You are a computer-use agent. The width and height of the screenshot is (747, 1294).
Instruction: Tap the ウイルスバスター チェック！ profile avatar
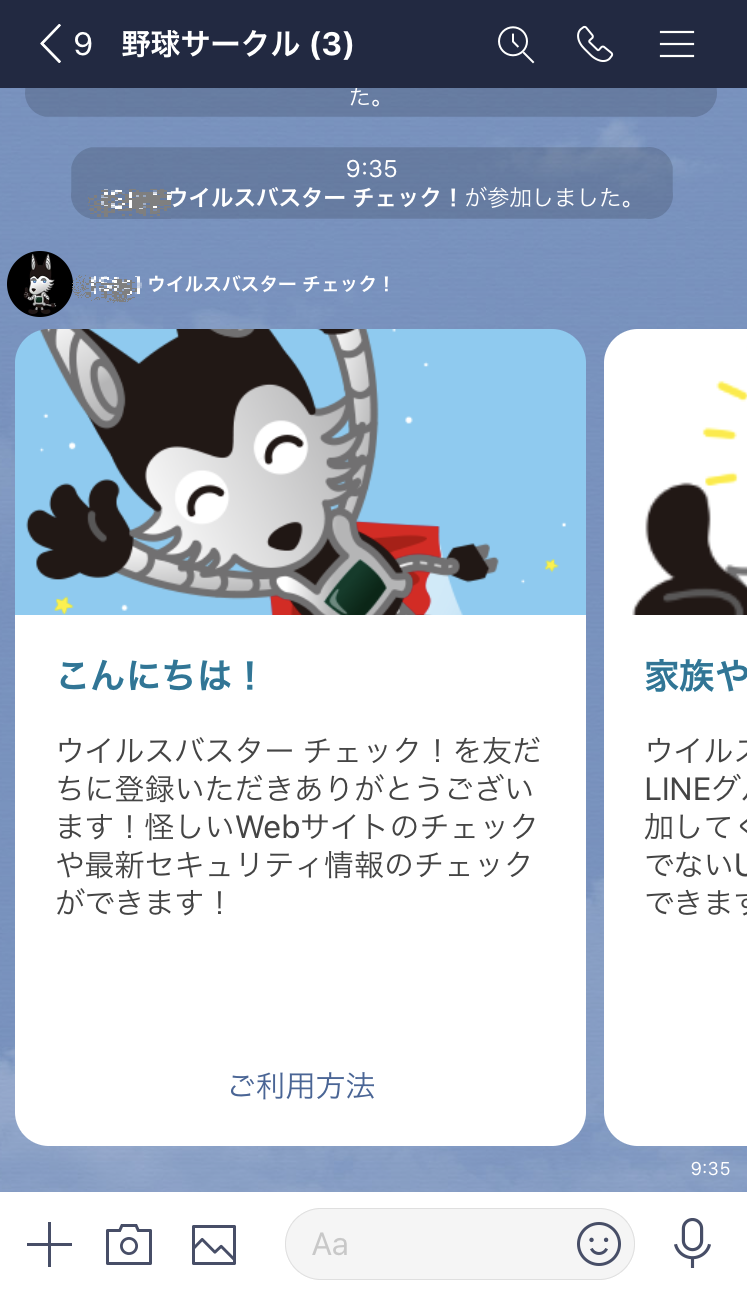pyautogui.click(x=39, y=284)
